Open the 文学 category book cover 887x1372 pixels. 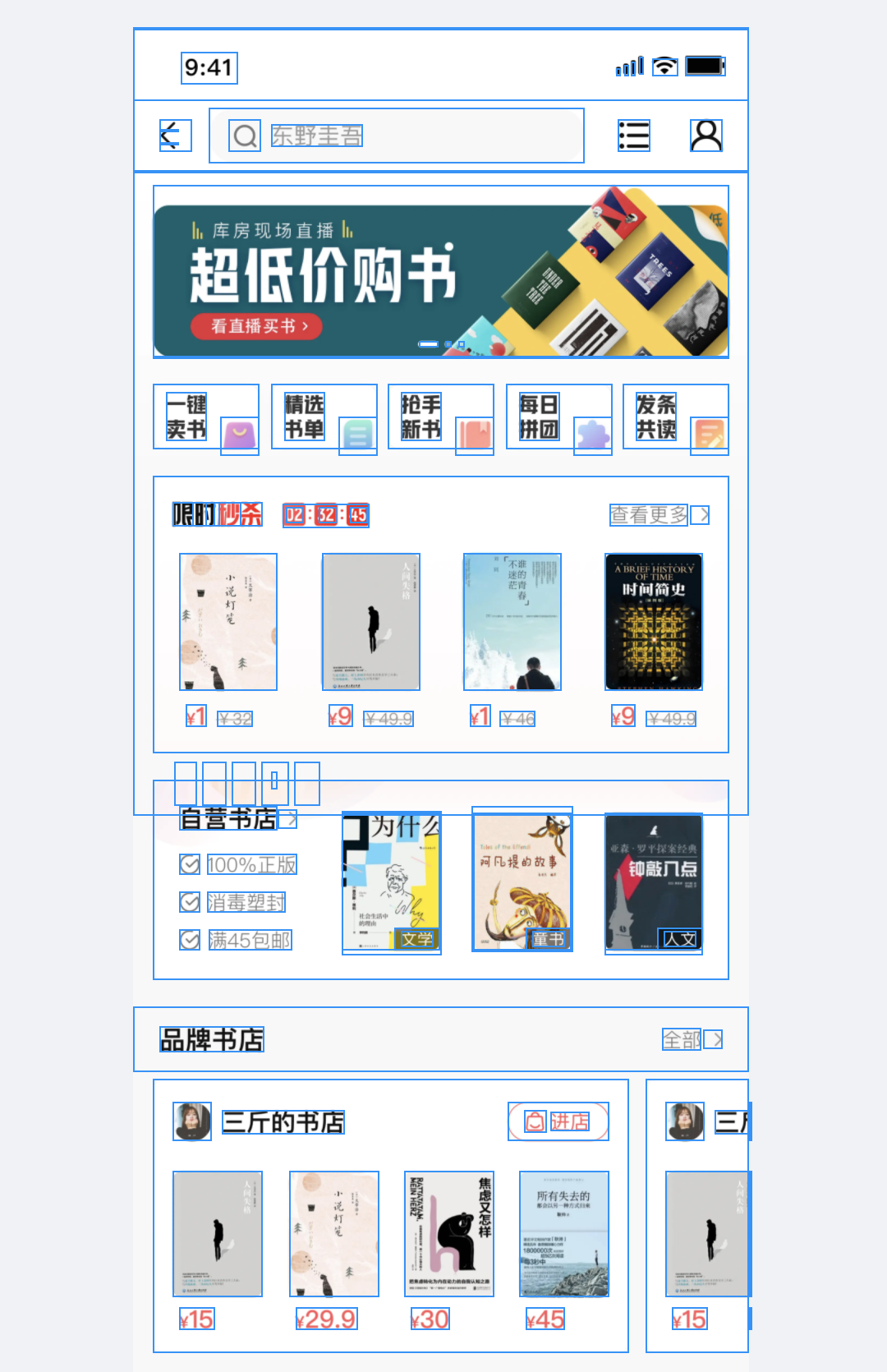(392, 882)
